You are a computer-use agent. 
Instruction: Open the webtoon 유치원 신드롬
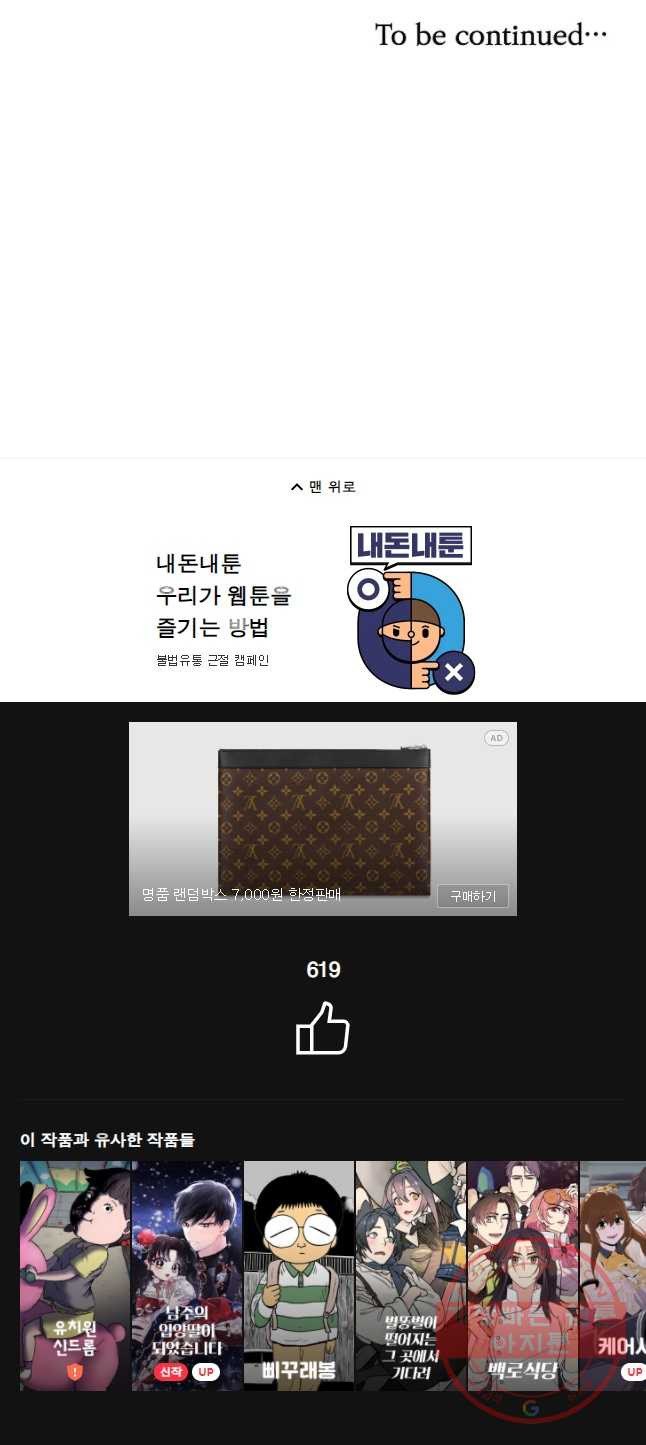(75, 1275)
